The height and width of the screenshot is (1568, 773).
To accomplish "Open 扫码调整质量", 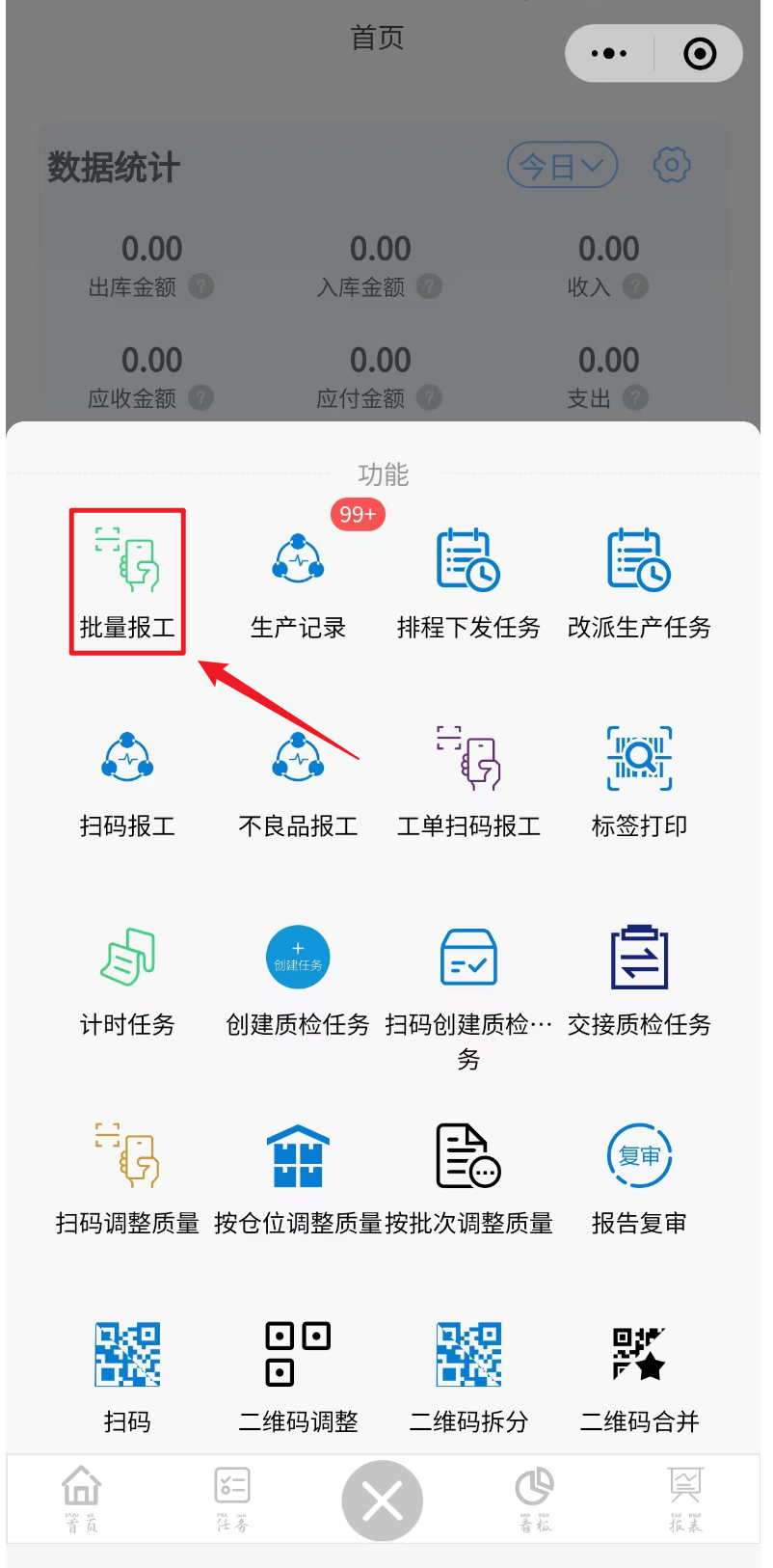I will (127, 1178).
